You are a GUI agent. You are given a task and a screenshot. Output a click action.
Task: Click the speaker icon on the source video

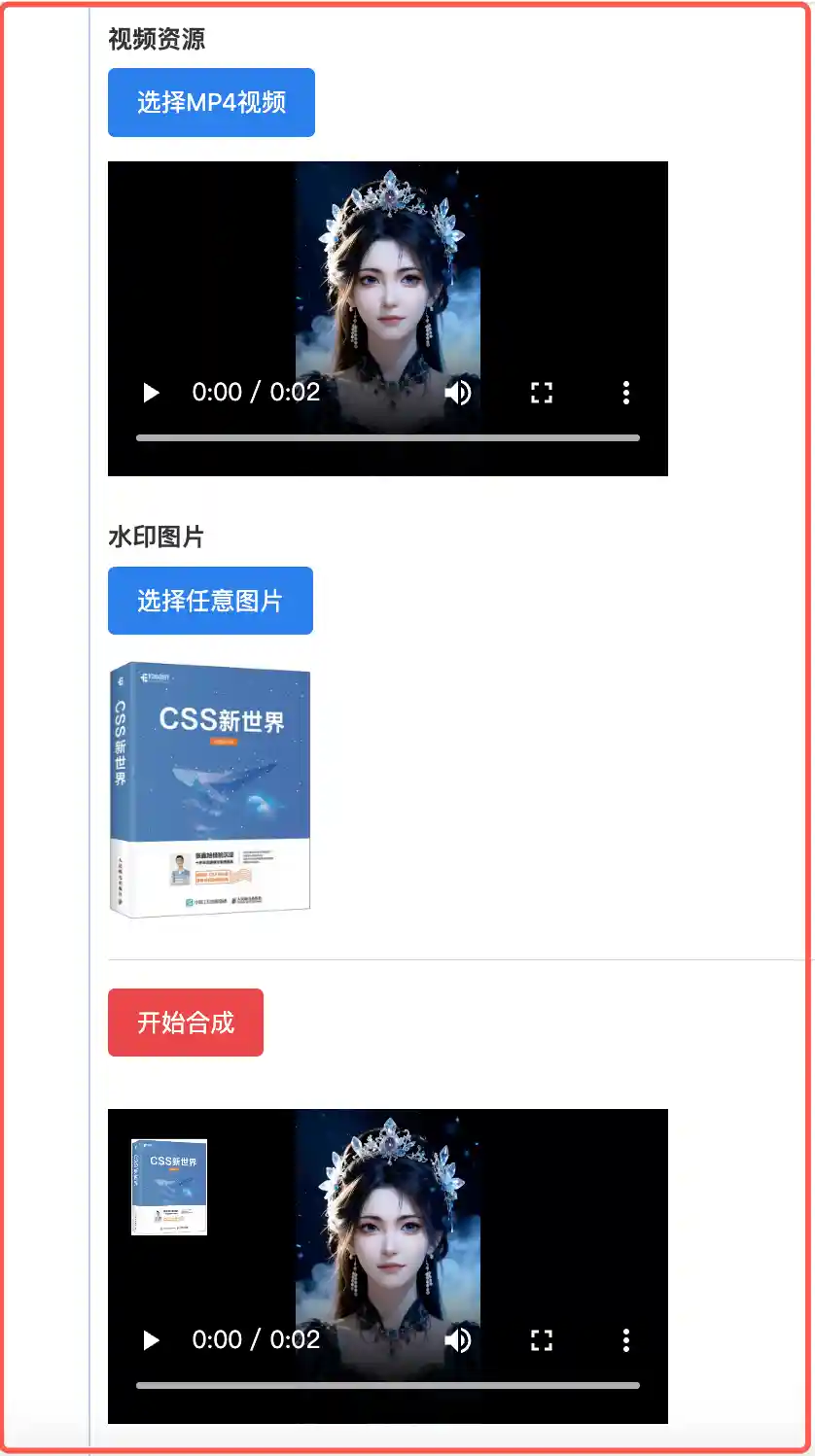457,393
